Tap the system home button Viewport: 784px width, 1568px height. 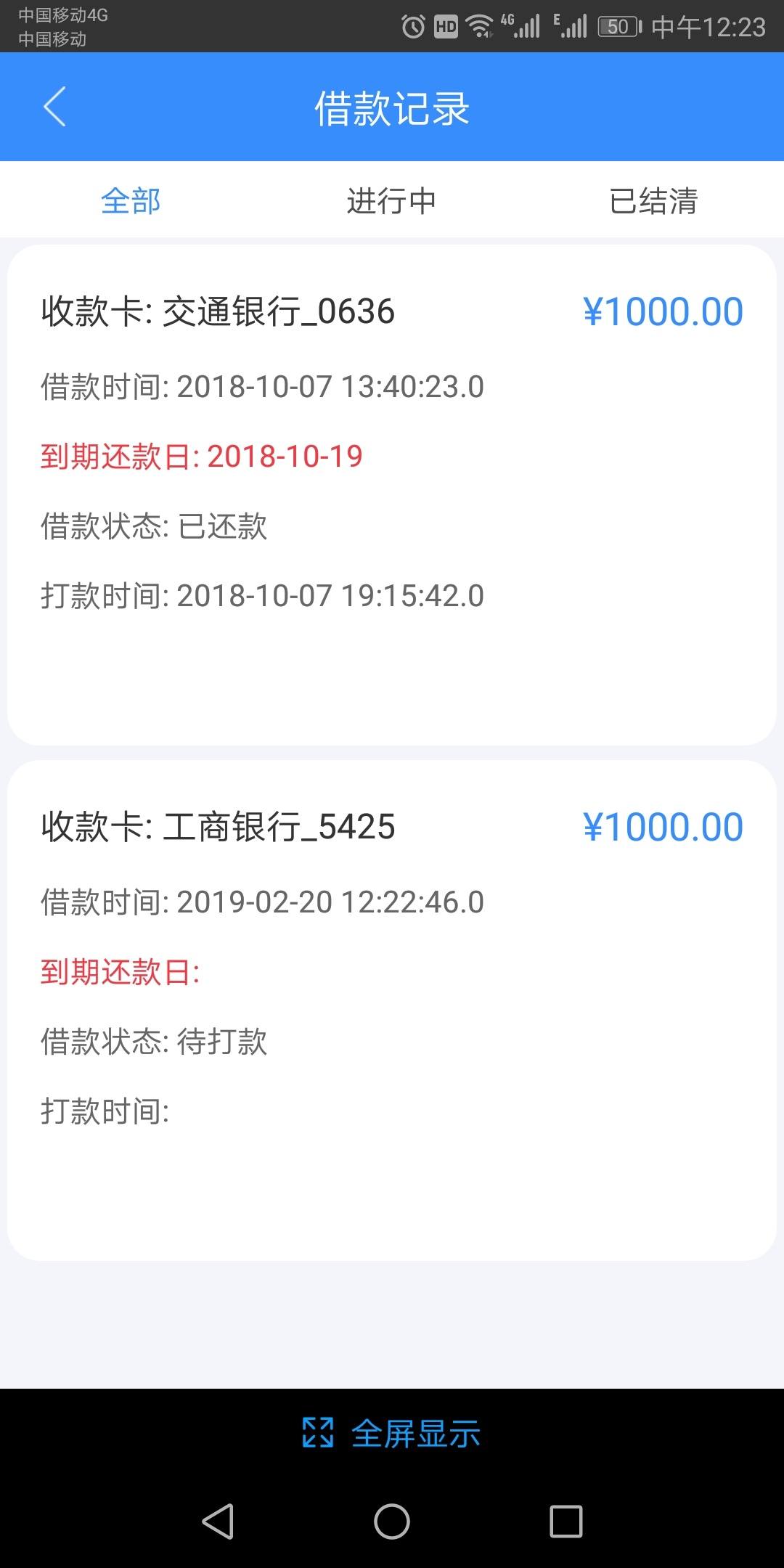point(392,1521)
